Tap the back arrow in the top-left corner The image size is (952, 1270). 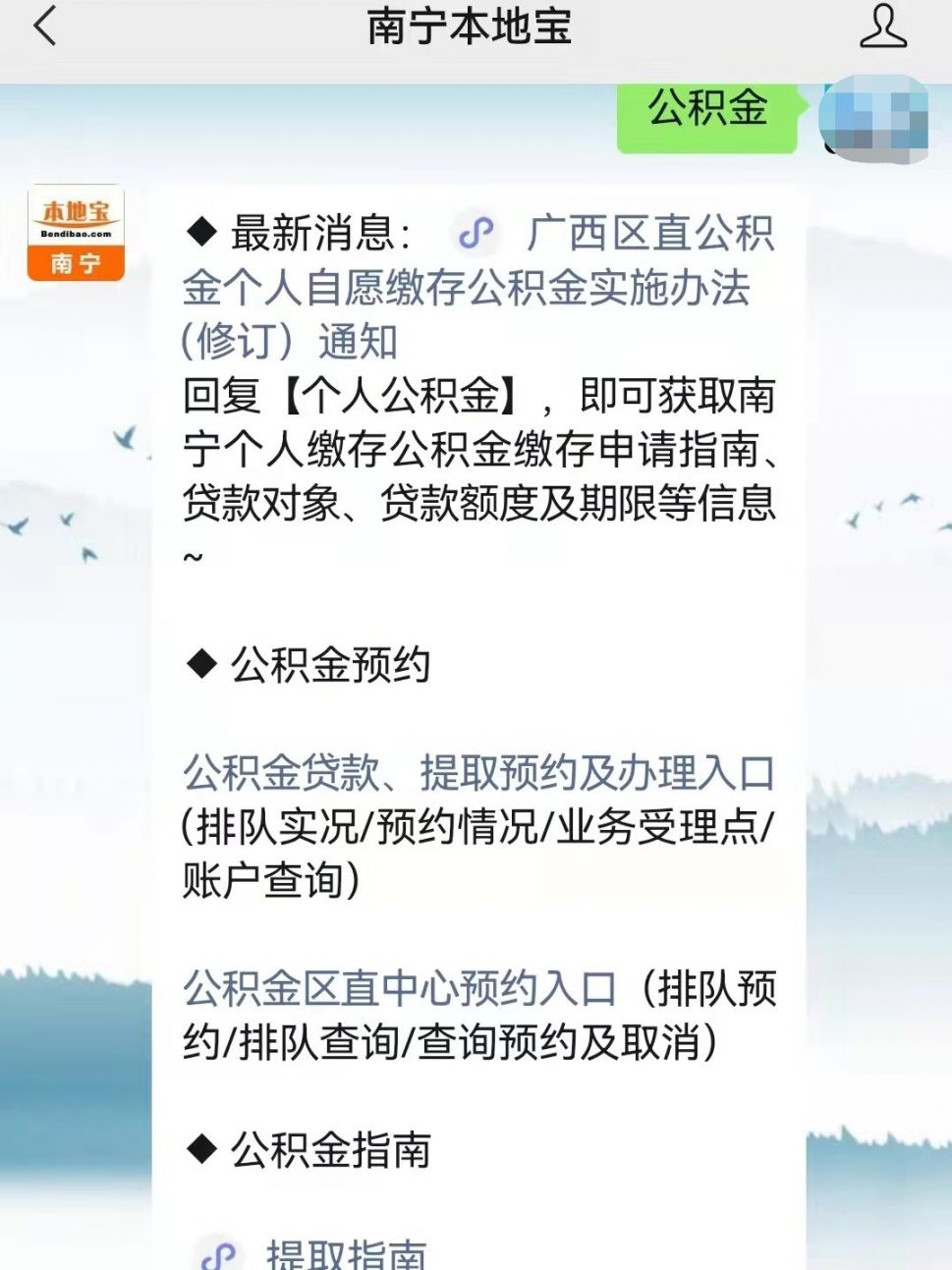coord(41,29)
